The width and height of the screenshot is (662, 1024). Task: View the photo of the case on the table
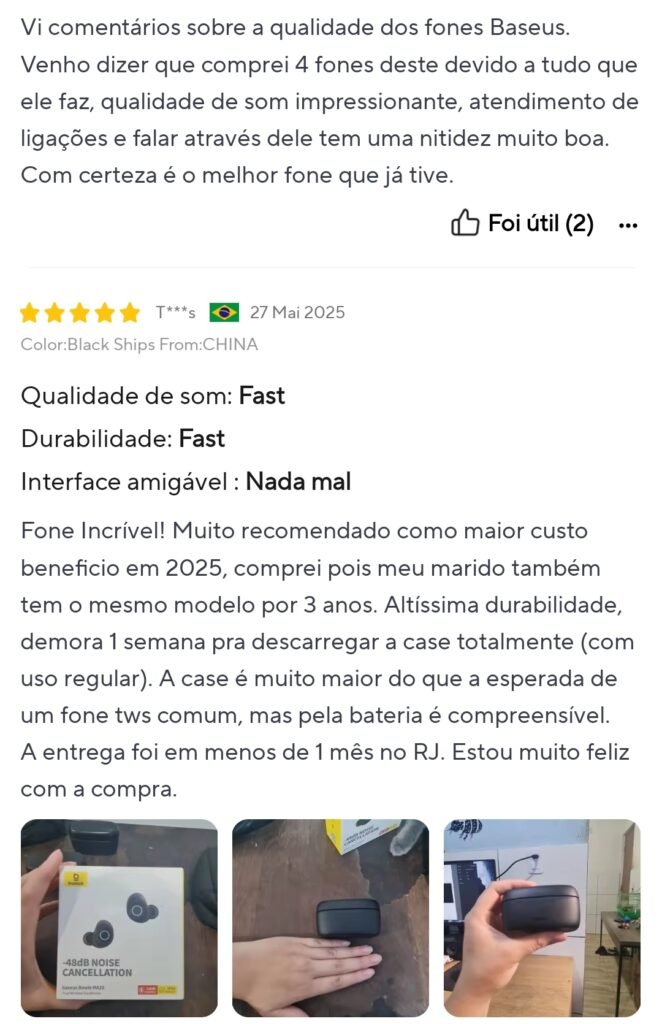point(330,917)
